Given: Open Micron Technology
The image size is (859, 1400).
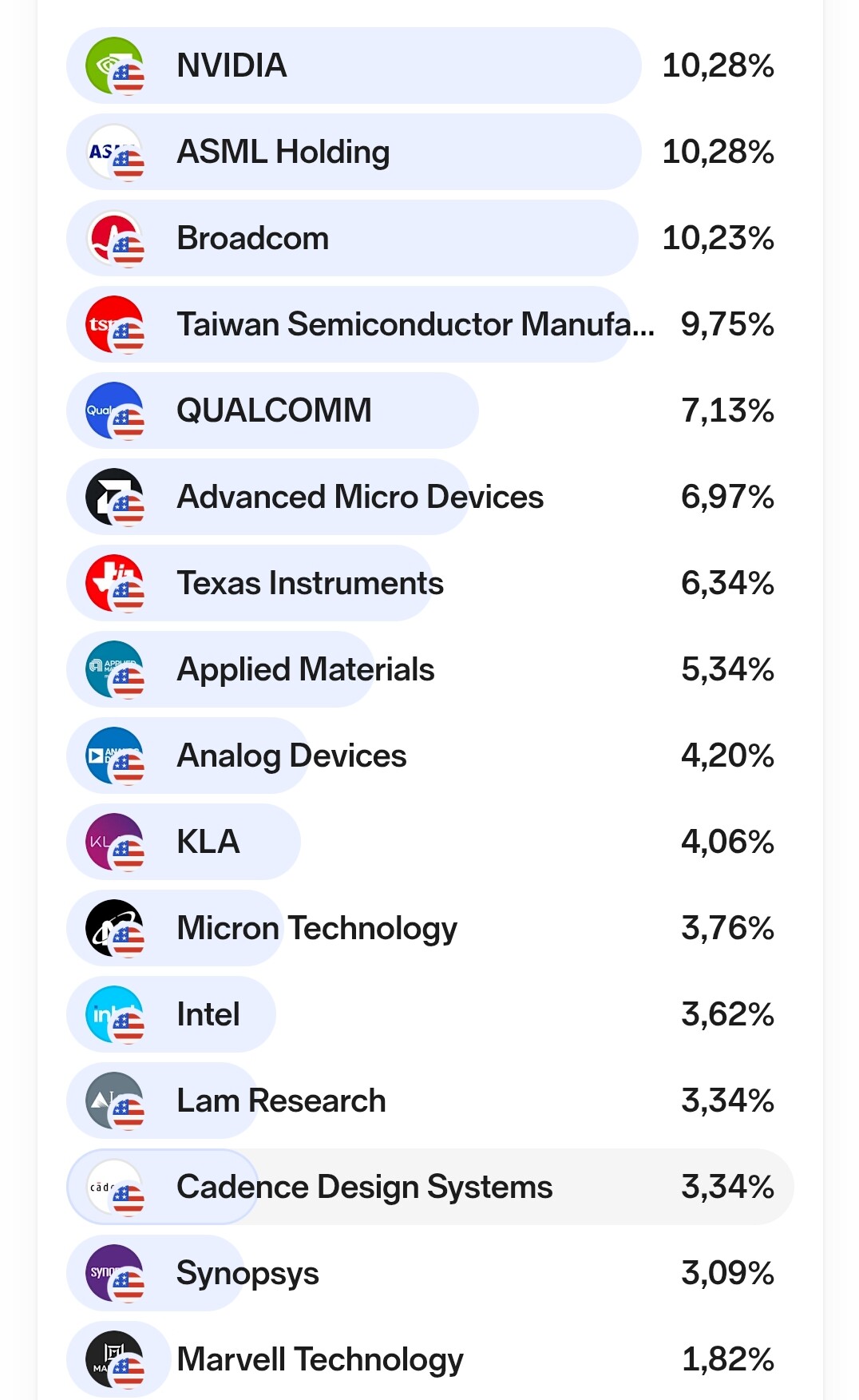Looking at the screenshot, I should tap(316, 928).
